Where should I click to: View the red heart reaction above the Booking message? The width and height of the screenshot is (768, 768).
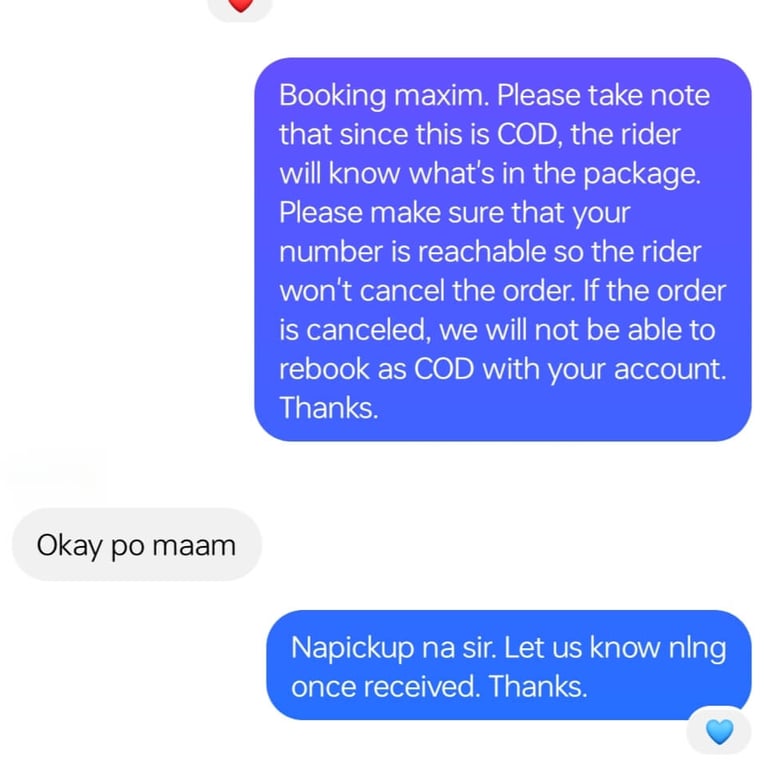point(240,5)
